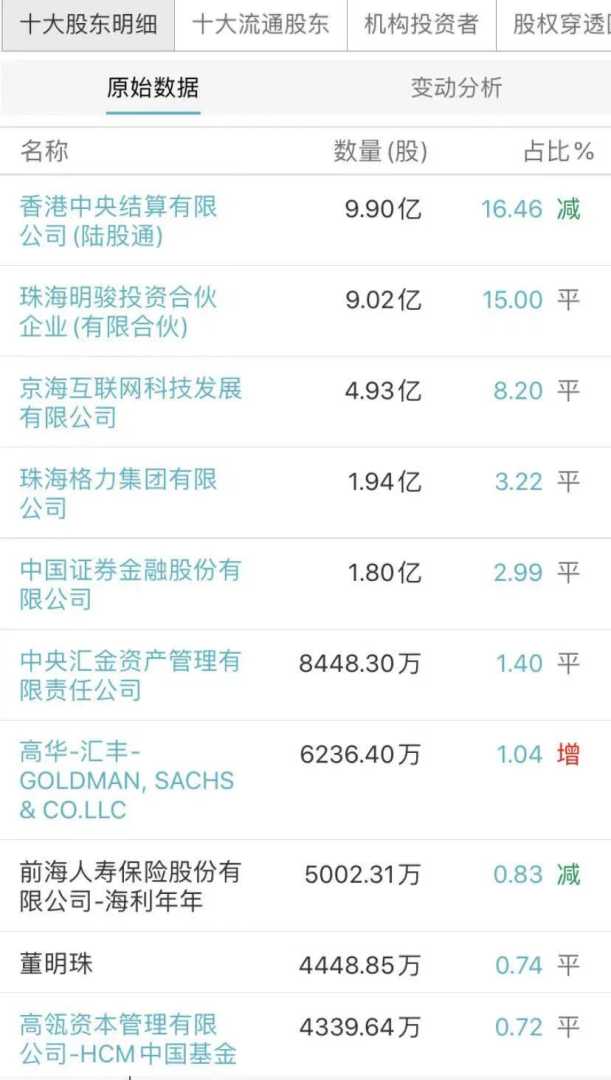Open 高瓴资本管理有限公司-HCM中国基金 link
The image size is (611, 1080).
(x=129, y=1038)
